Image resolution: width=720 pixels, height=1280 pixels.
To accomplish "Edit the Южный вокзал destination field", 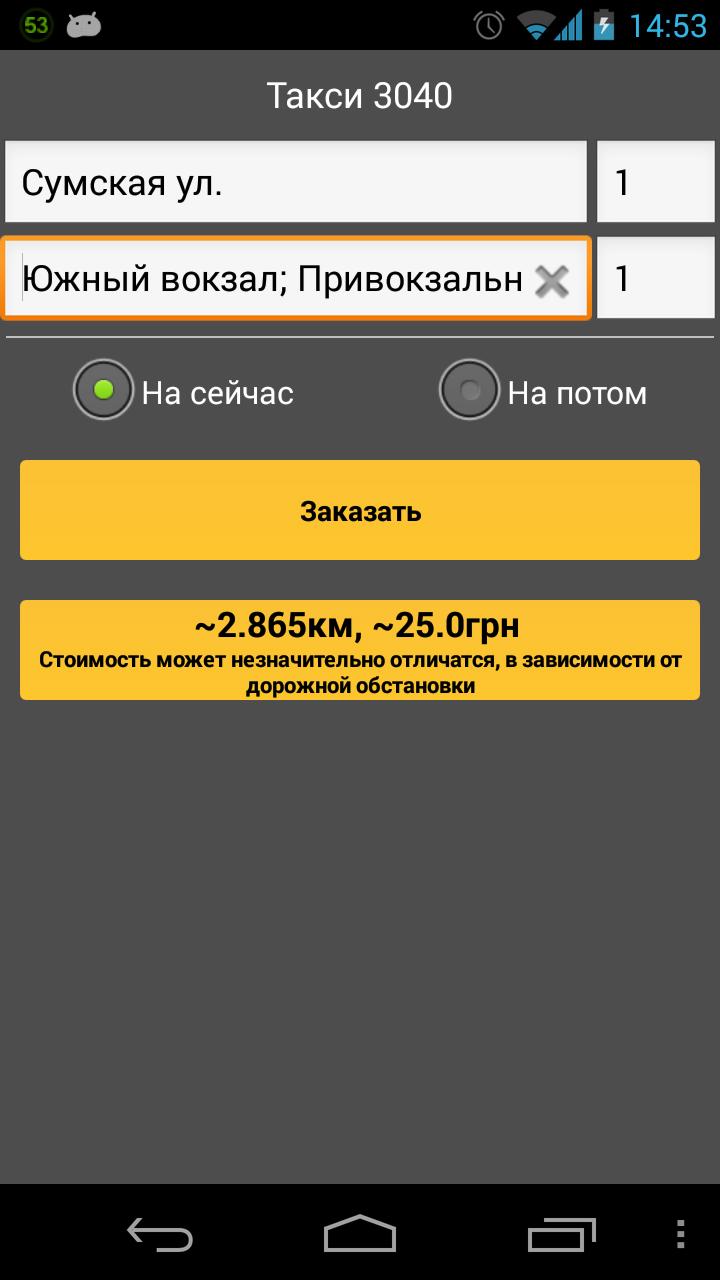I will [270, 279].
